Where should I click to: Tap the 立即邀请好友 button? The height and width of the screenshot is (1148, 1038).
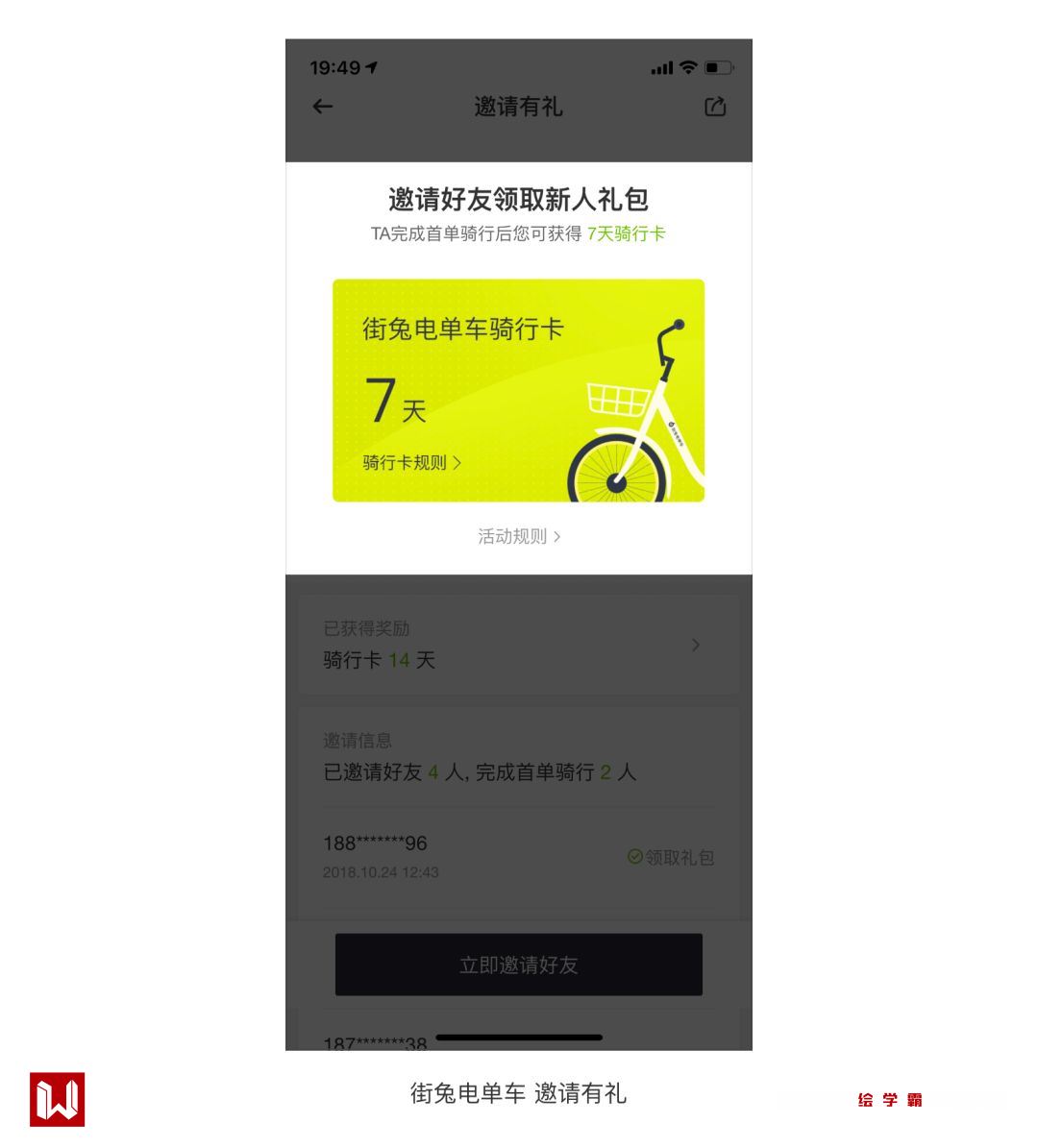click(x=518, y=965)
